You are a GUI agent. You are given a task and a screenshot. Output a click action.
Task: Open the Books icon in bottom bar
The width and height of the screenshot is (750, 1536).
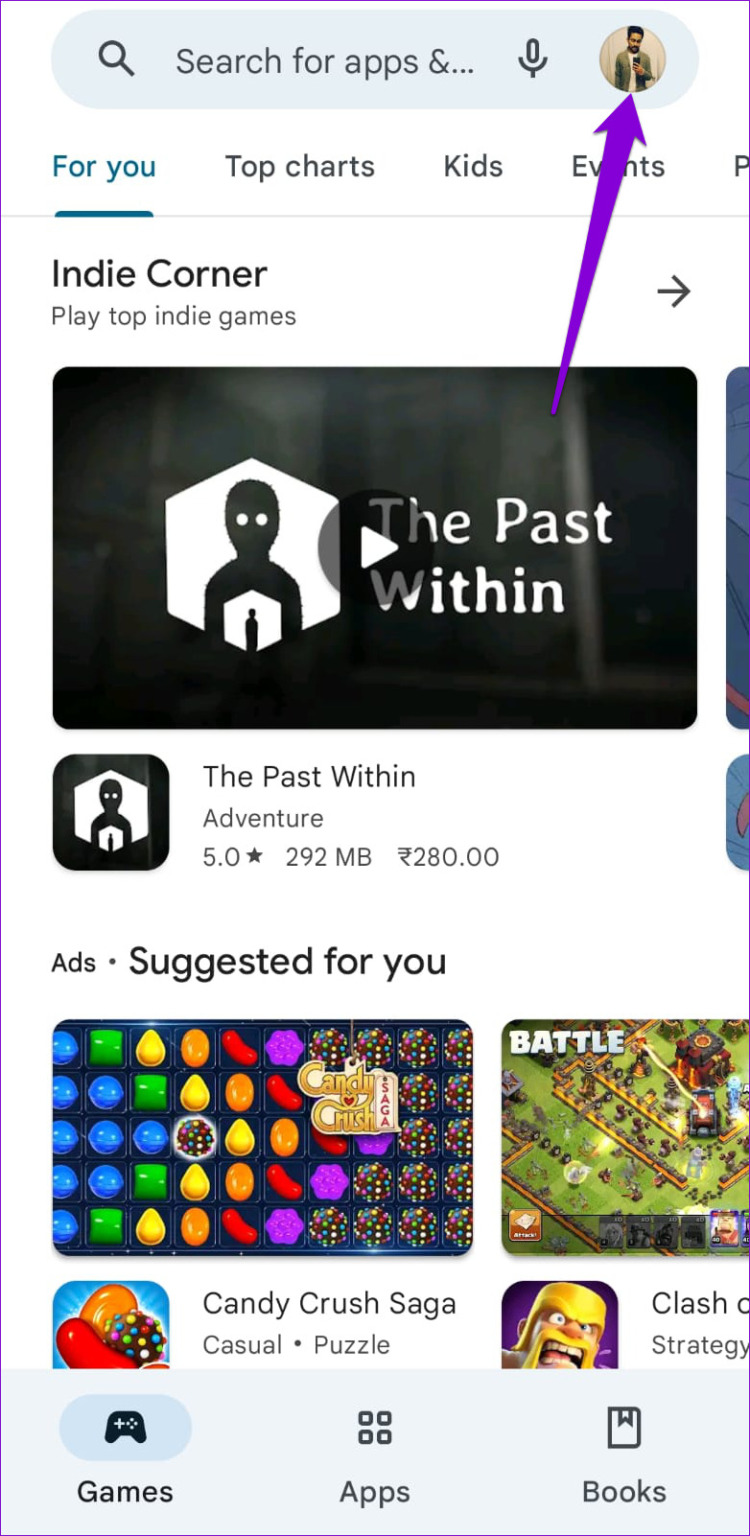[x=623, y=1428]
